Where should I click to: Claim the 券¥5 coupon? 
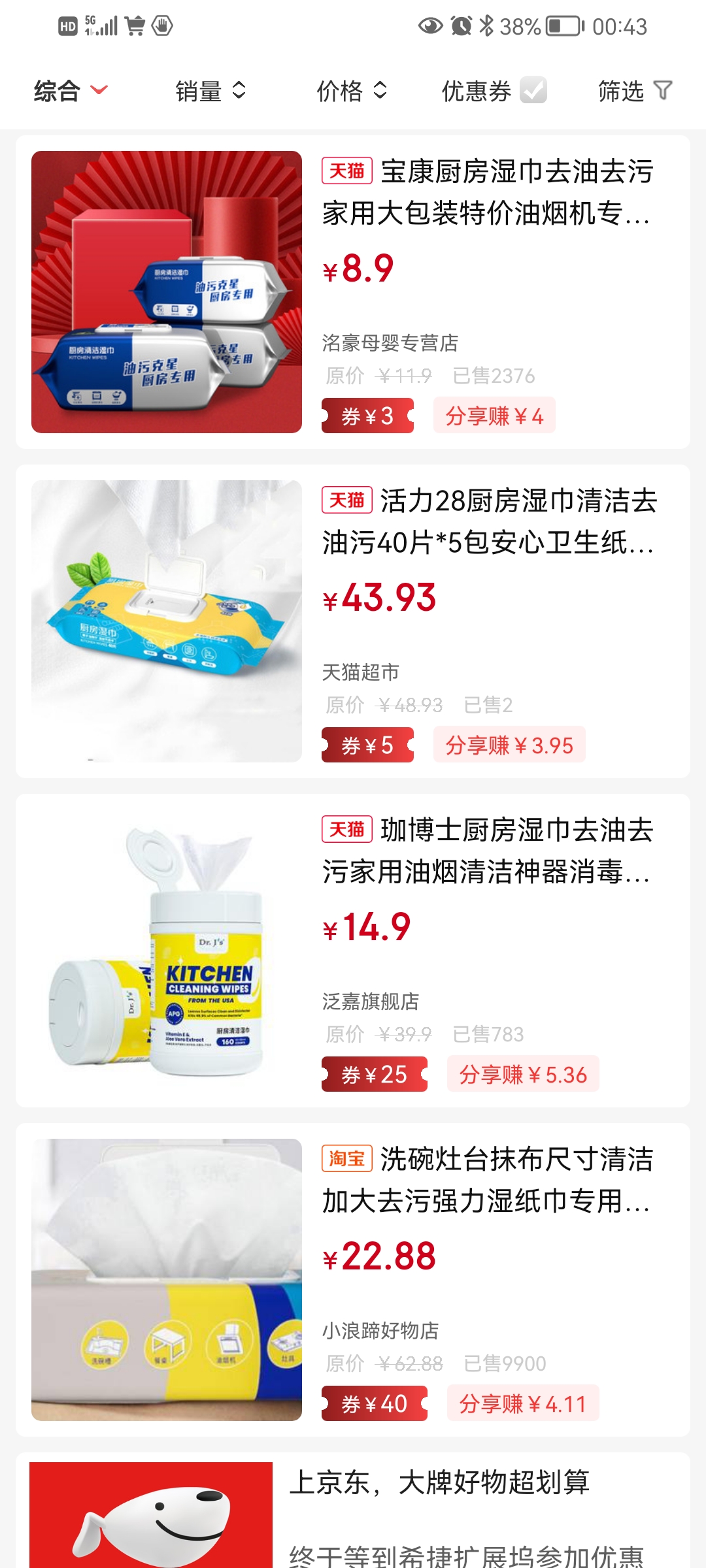367,745
